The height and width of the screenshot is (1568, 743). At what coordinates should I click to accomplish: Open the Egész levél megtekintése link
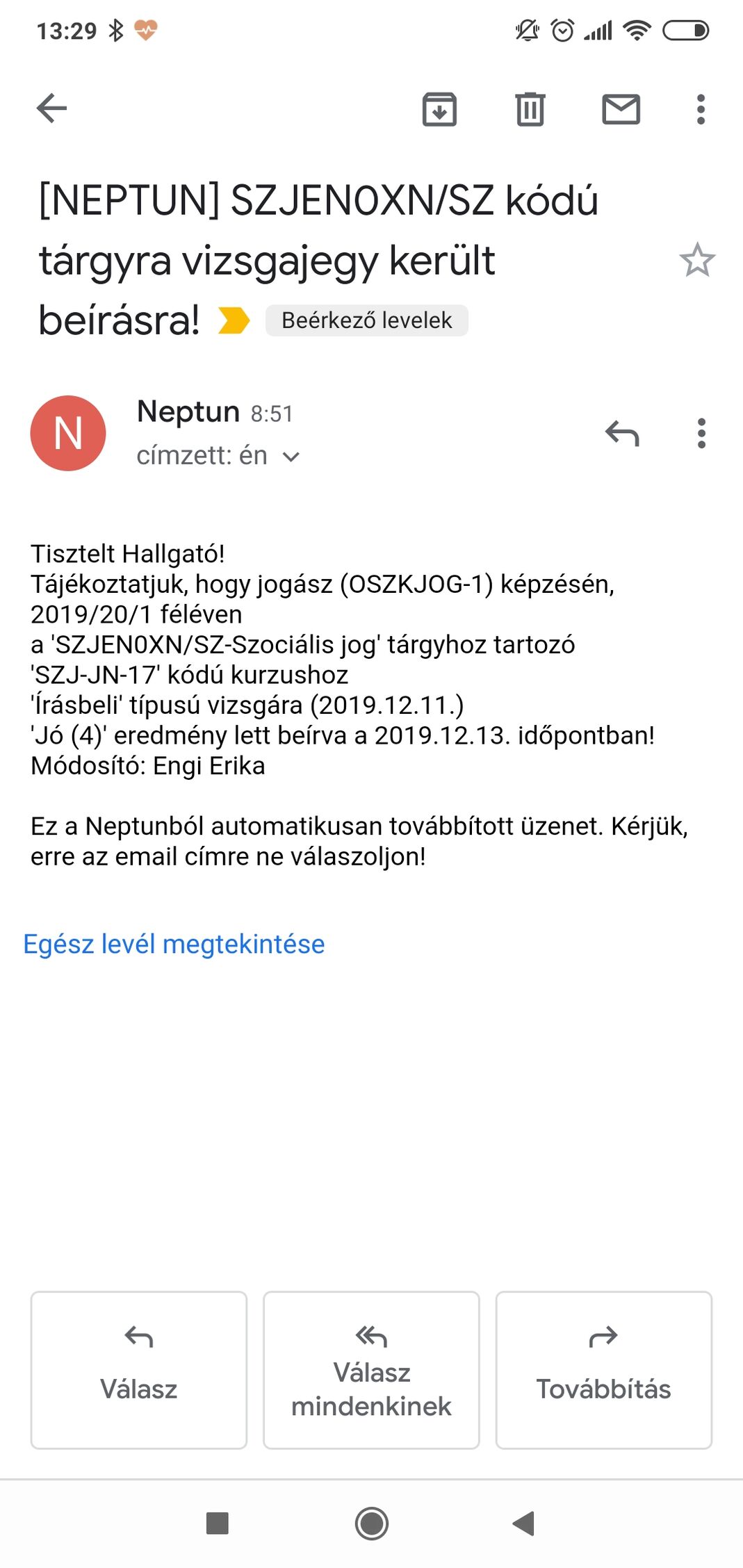coord(174,944)
